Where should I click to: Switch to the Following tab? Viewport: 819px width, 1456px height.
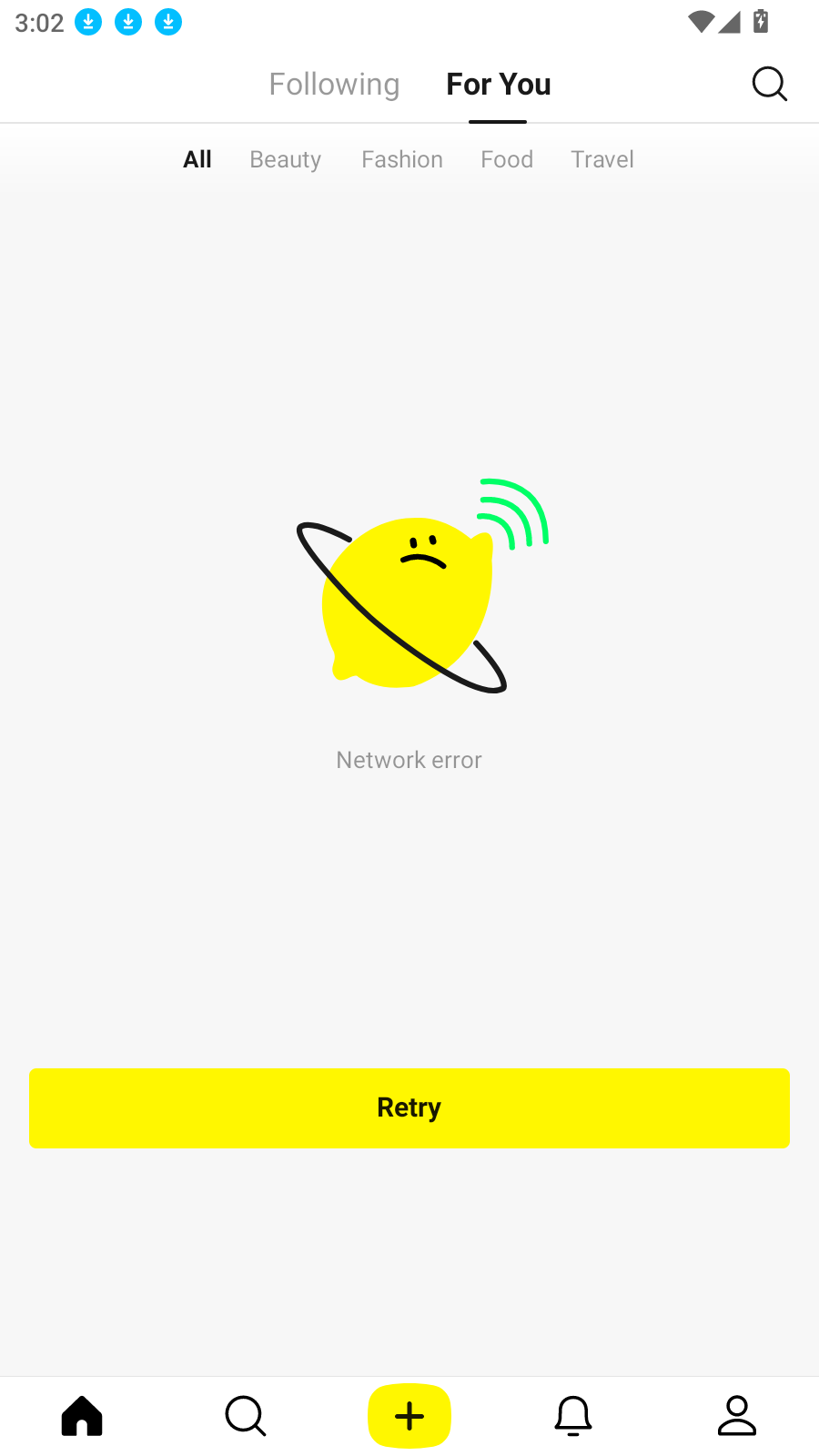[x=334, y=85]
